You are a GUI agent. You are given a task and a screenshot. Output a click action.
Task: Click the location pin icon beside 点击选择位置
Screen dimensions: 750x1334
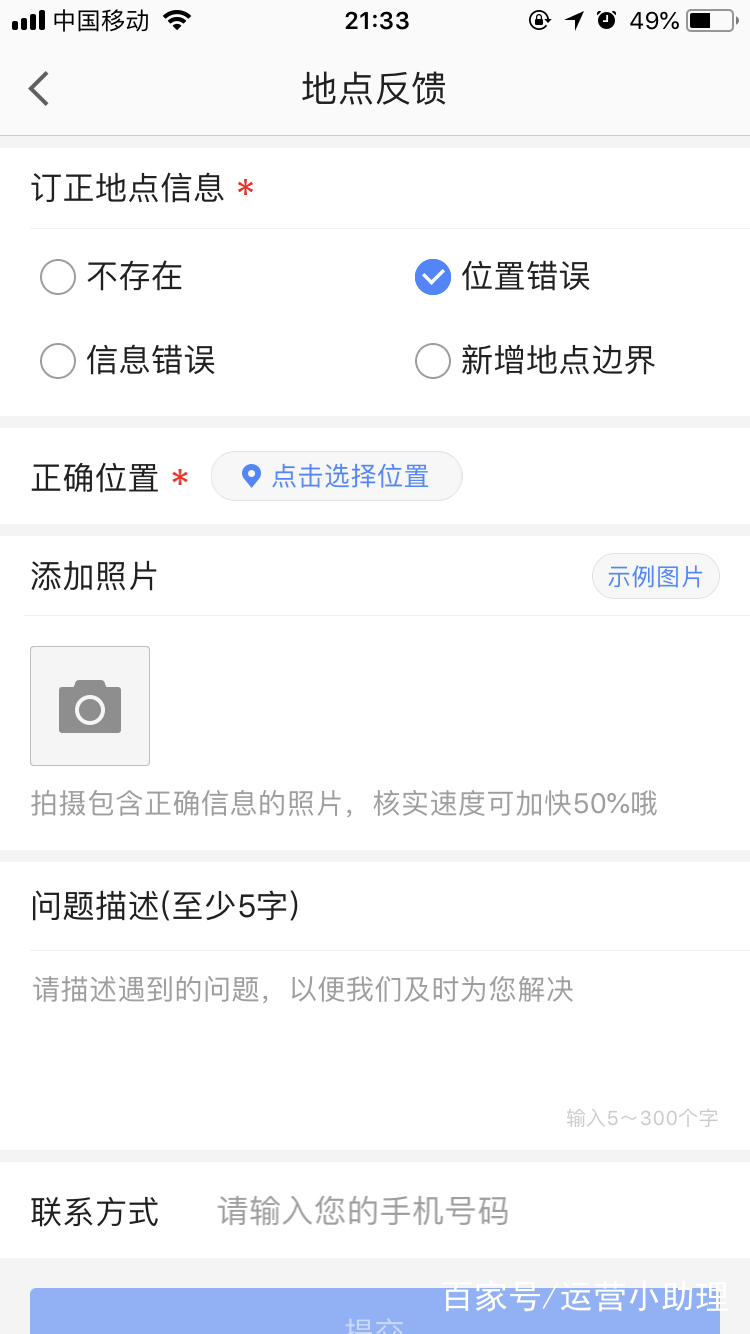[x=251, y=476]
